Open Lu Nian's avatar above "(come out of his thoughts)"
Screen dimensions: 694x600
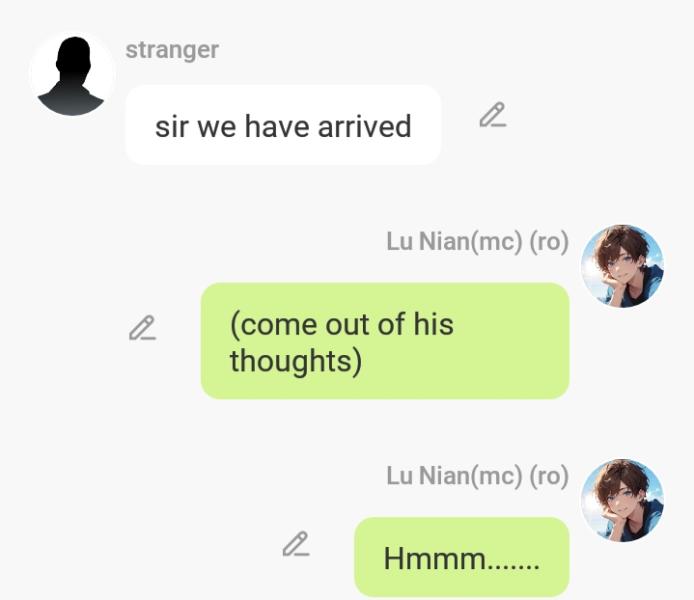[622, 266]
